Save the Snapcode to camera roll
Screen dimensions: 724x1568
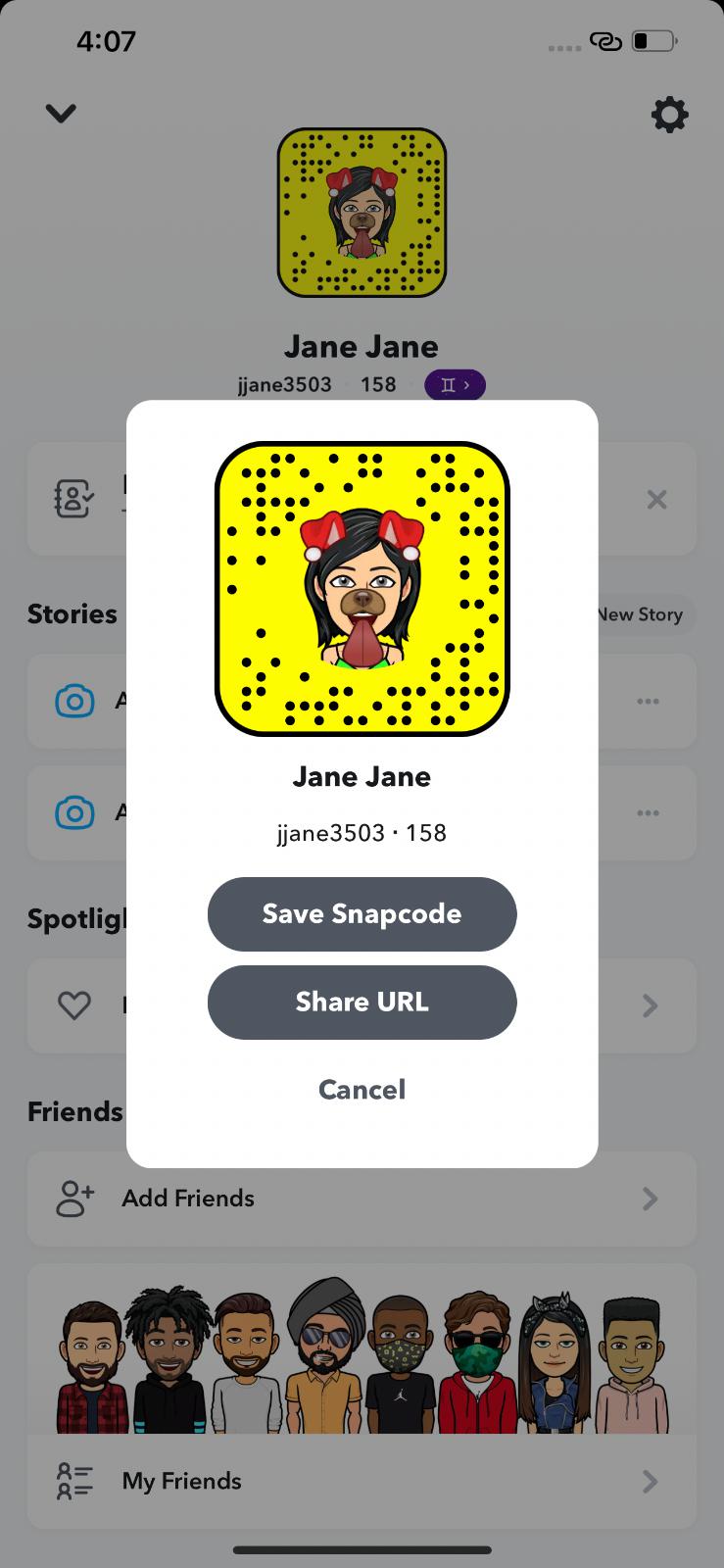pos(362,913)
